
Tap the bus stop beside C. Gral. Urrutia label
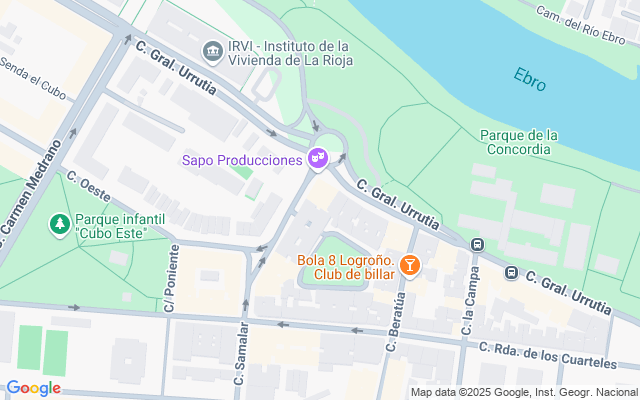point(511,272)
